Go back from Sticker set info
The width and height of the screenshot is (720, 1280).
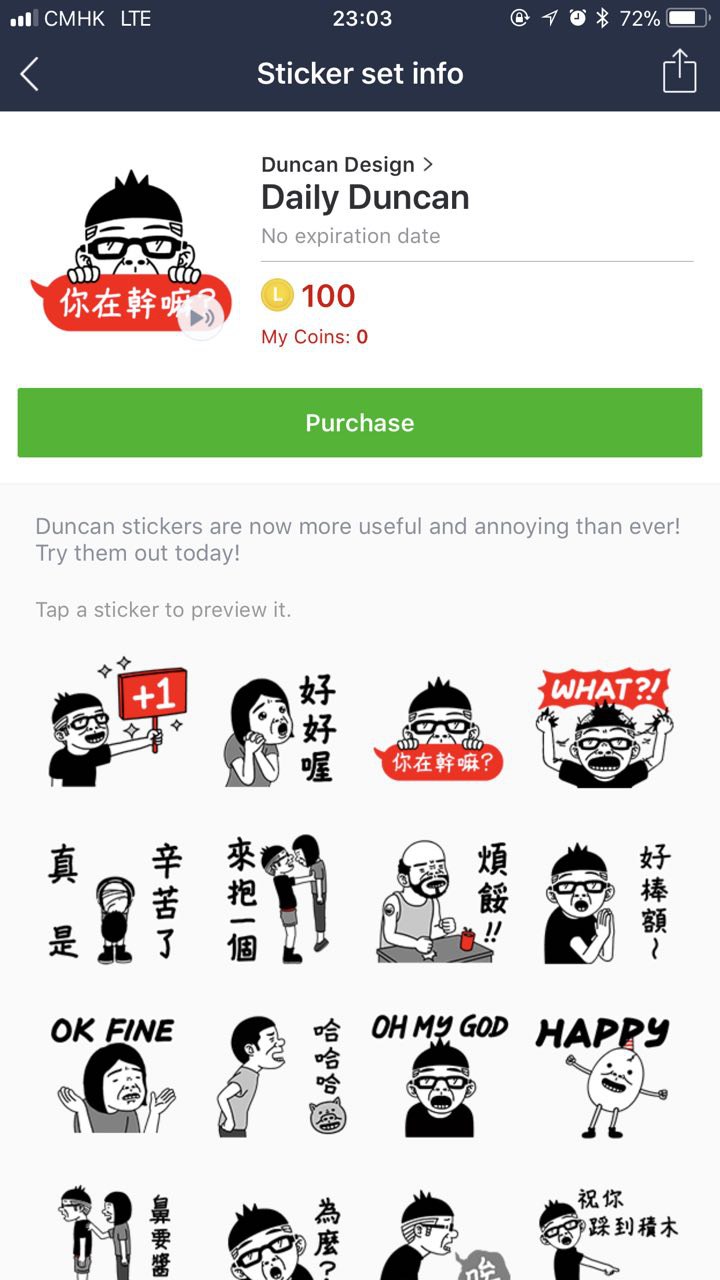30,74
